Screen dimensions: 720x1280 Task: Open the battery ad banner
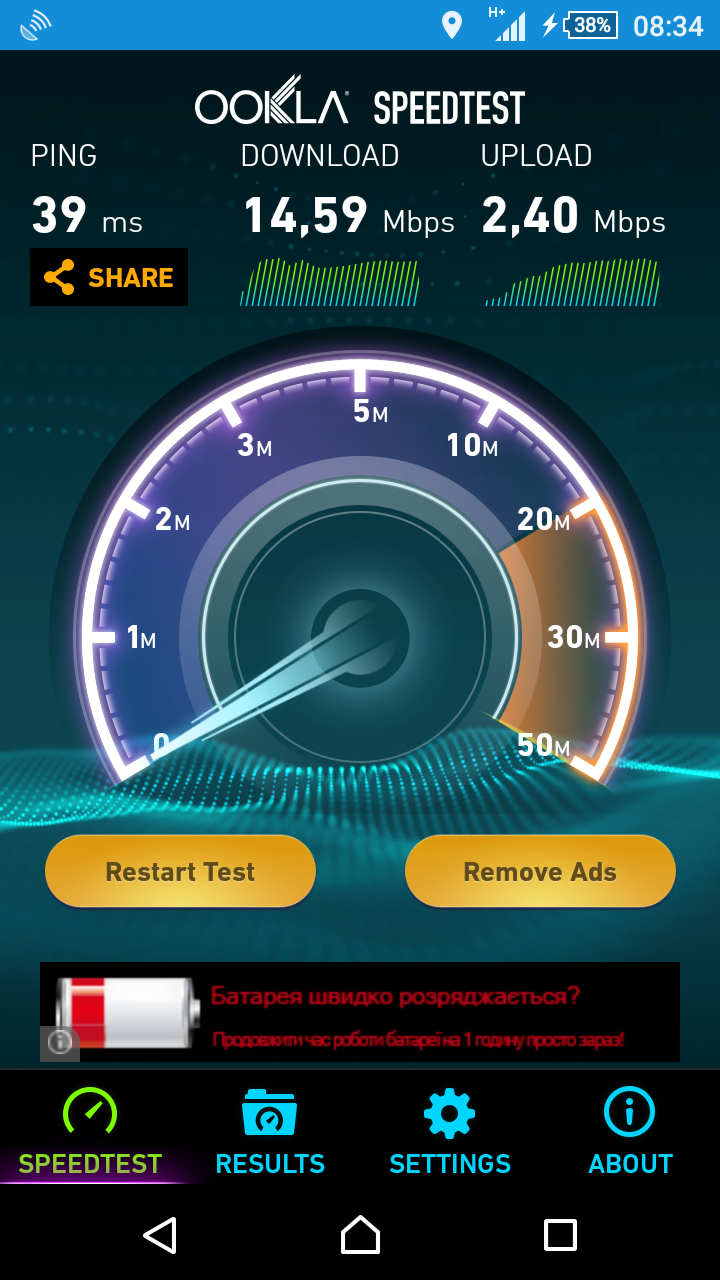click(x=400, y=1012)
